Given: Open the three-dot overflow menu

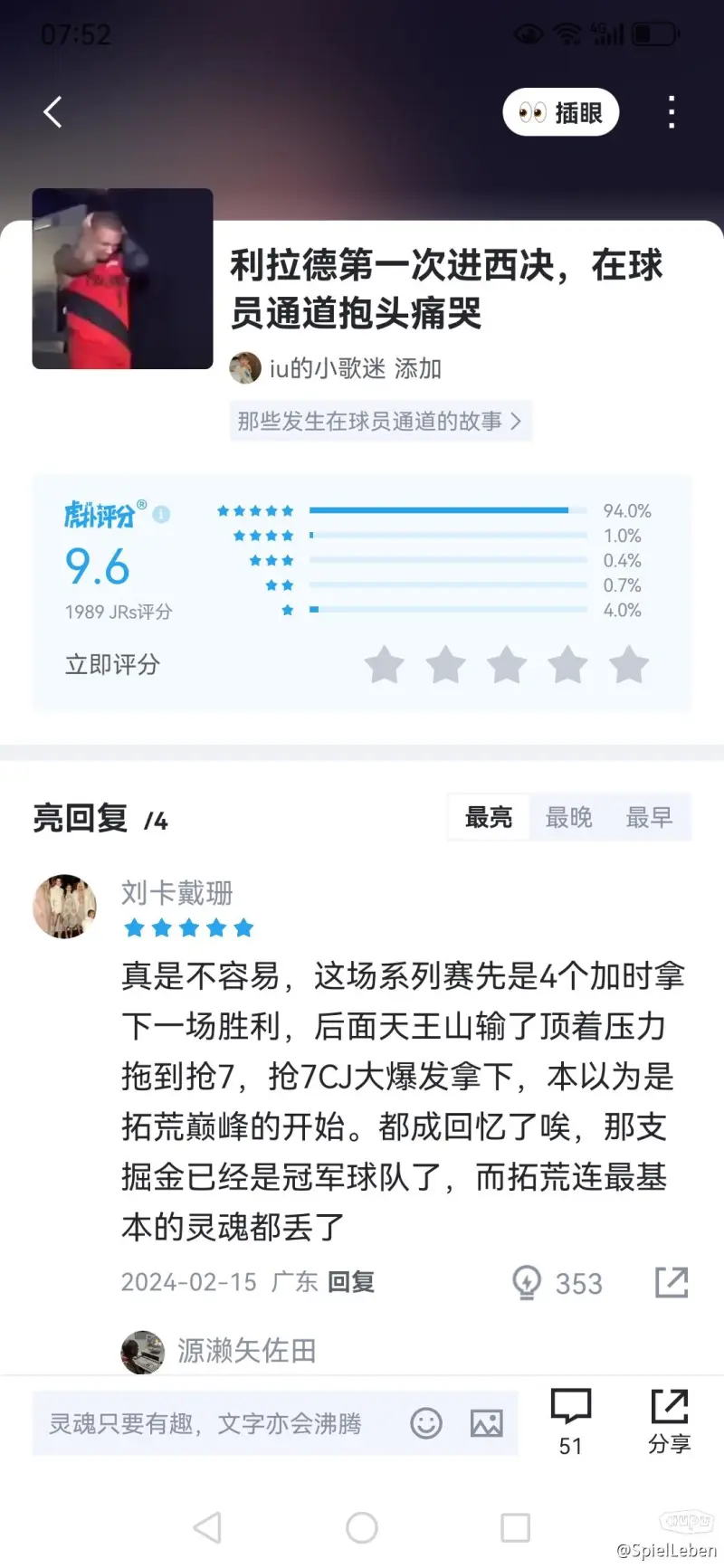Looking at the screenshot, I should 671,112.
